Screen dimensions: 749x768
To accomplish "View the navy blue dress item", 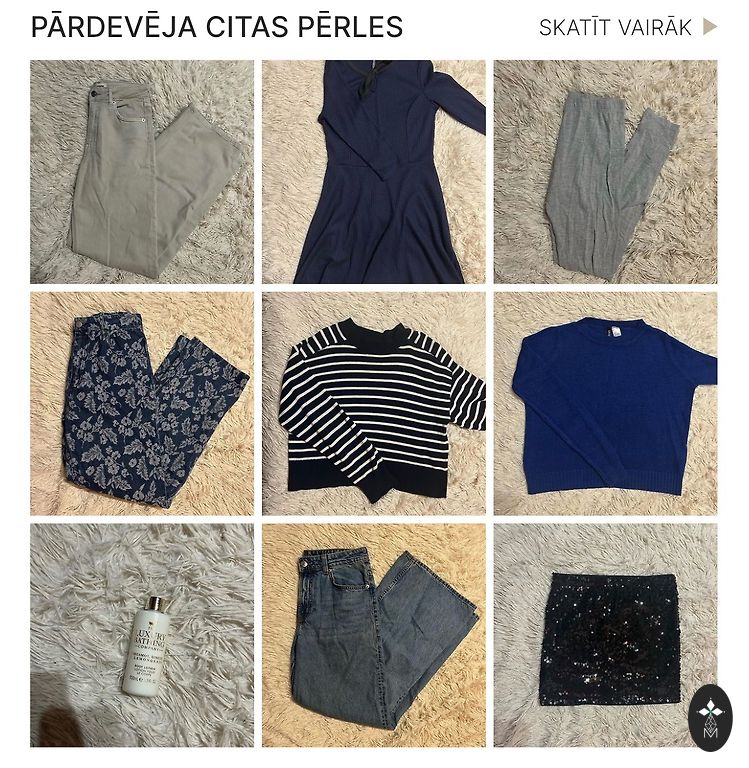I will (x=374, y=172).
